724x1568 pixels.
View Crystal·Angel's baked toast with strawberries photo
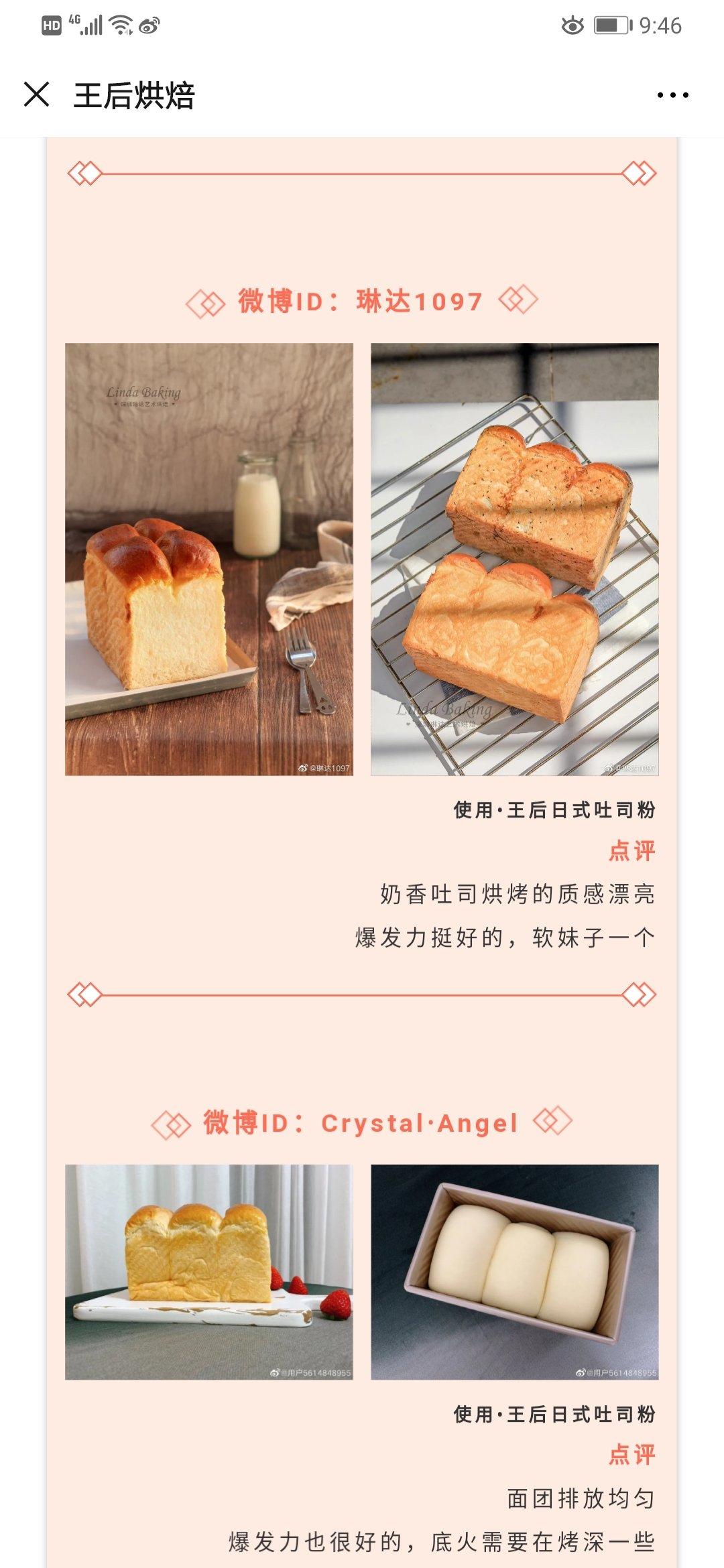[x=209, y=1272]
